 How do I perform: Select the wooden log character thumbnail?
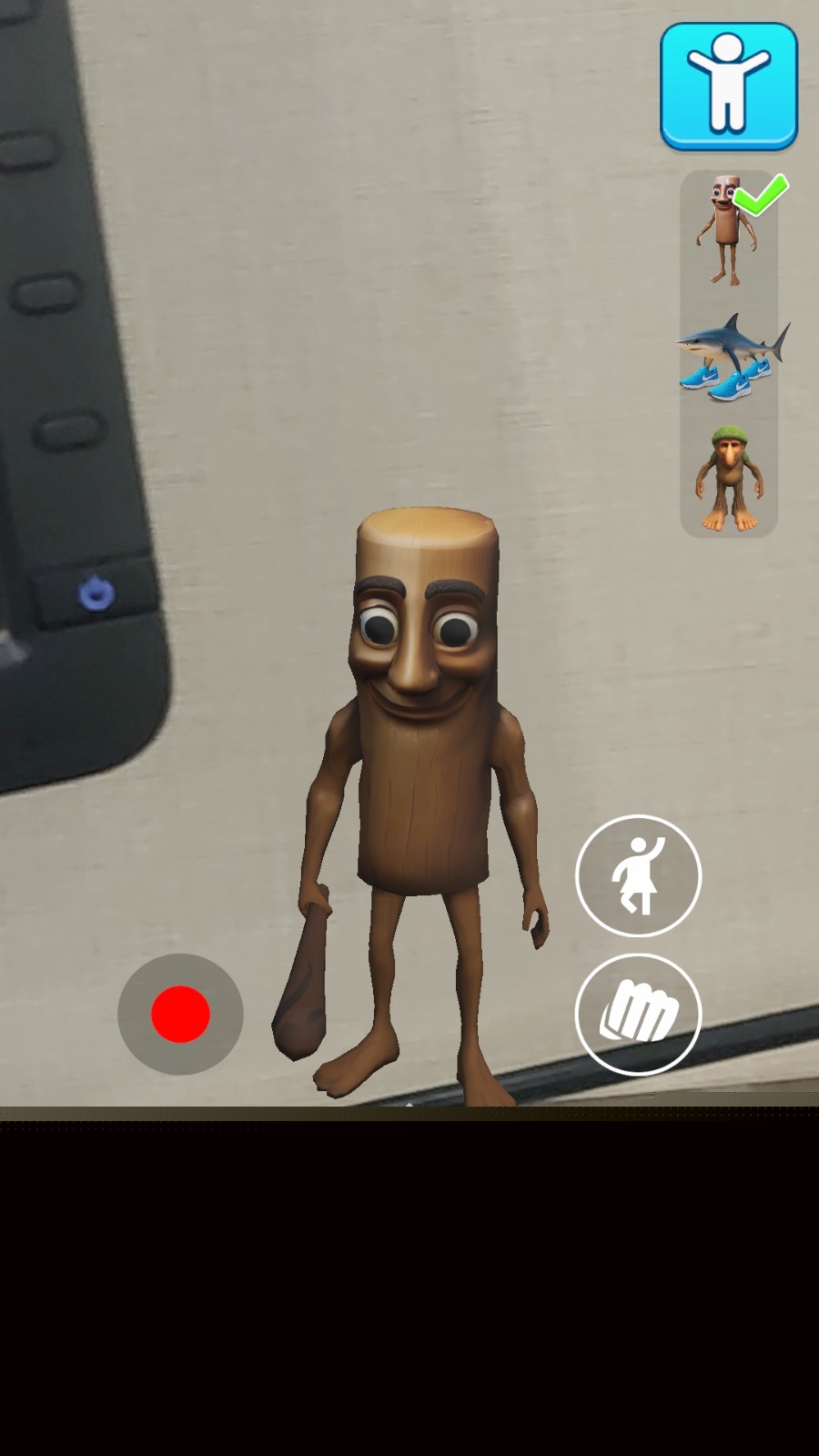click(x=727, y=231)
